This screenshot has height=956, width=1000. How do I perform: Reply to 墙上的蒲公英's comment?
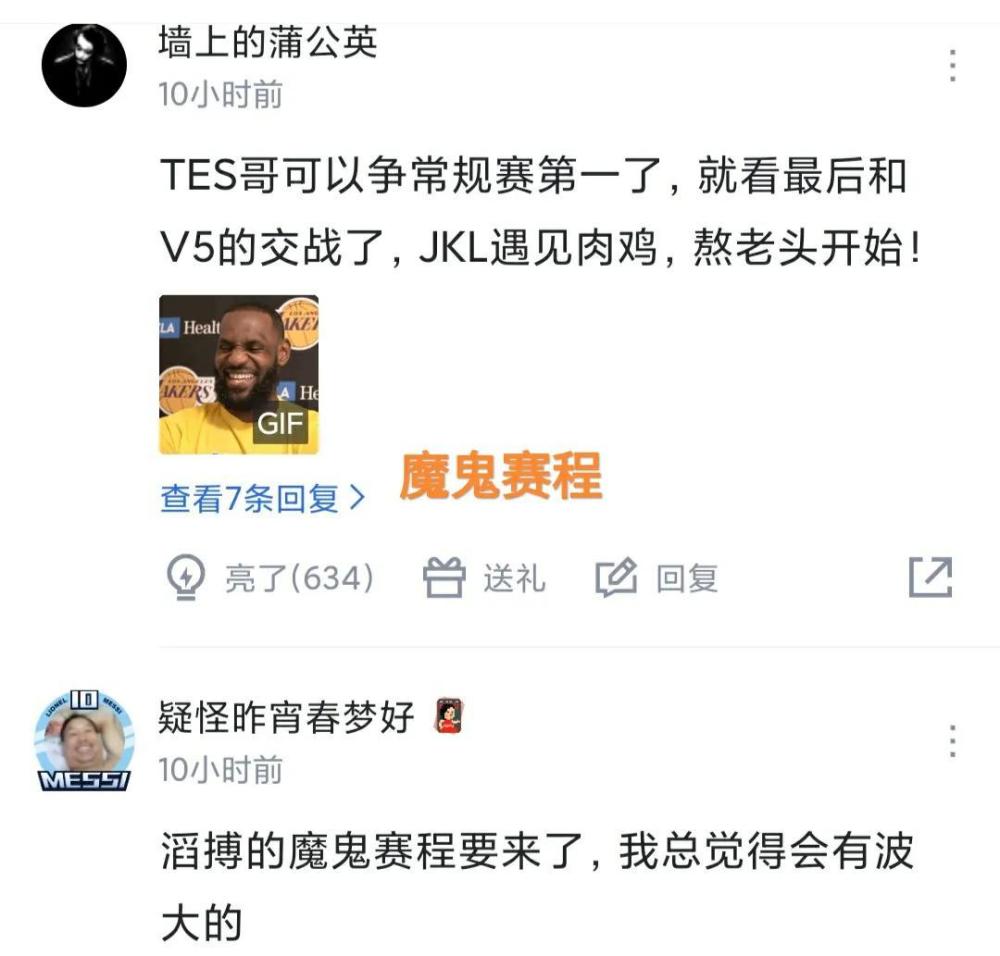click(x=657, y=578)
